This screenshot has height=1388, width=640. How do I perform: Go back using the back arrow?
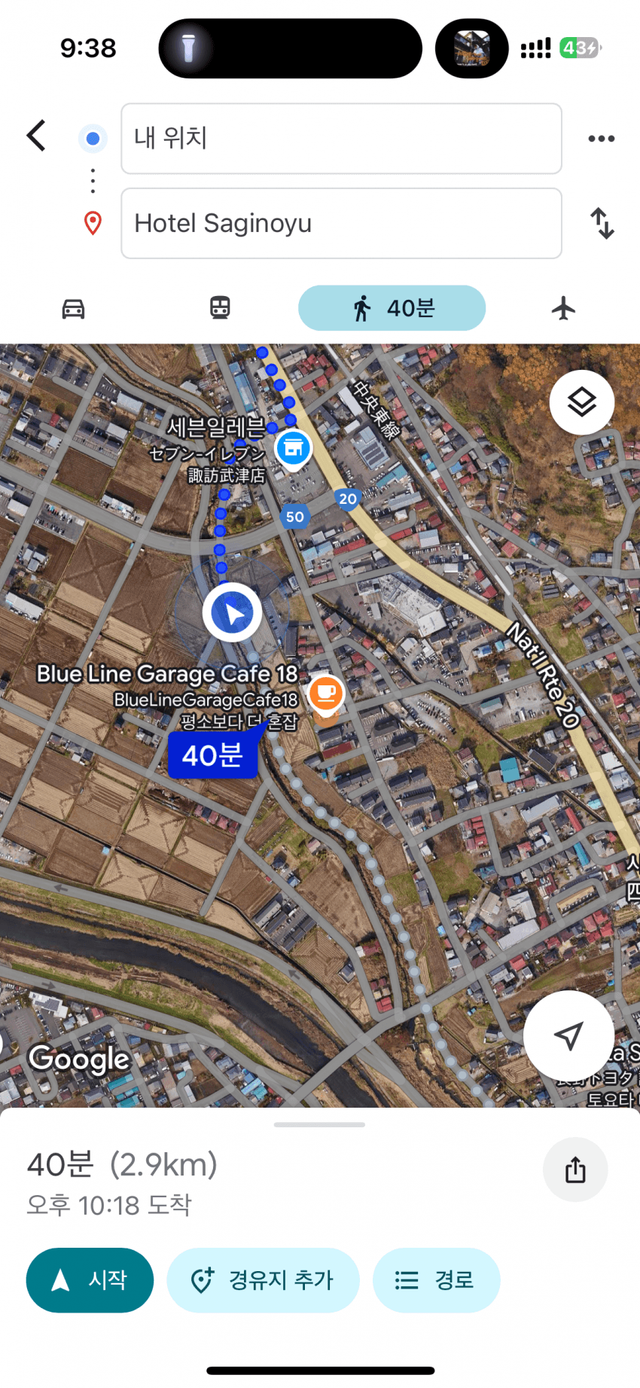36,136
